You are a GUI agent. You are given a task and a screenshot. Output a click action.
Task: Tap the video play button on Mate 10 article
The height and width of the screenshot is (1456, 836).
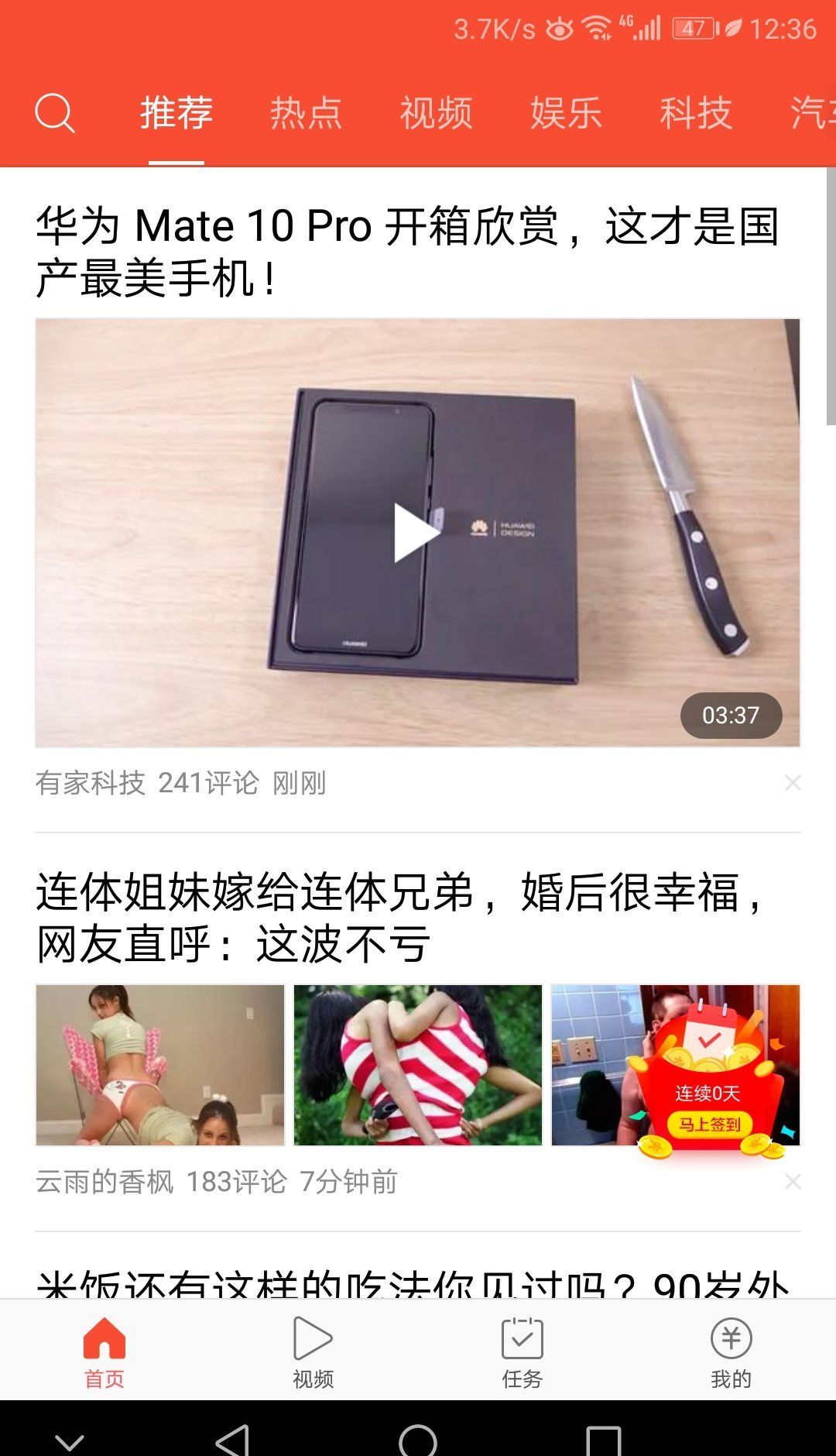point(416,531)
